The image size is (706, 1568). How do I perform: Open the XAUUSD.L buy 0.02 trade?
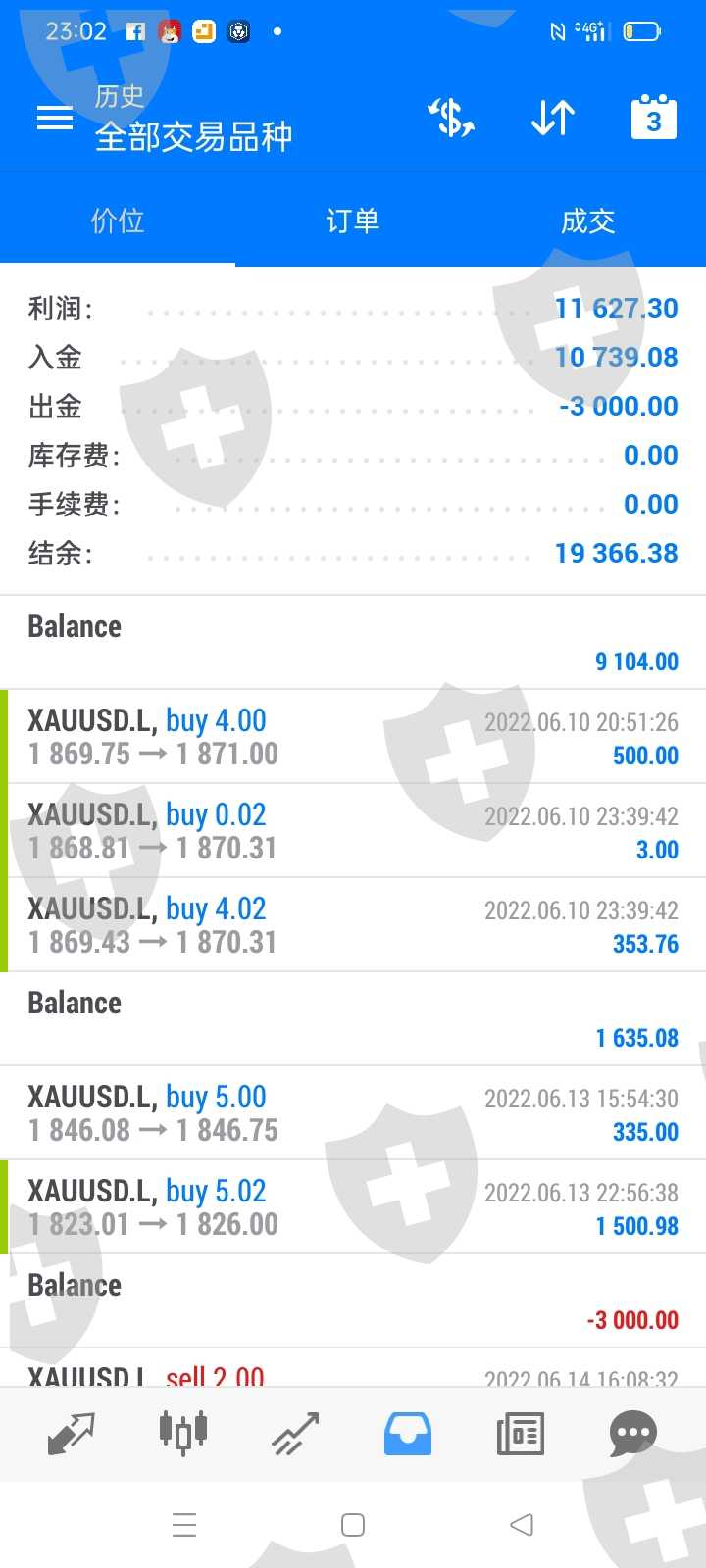click(353, 831)
